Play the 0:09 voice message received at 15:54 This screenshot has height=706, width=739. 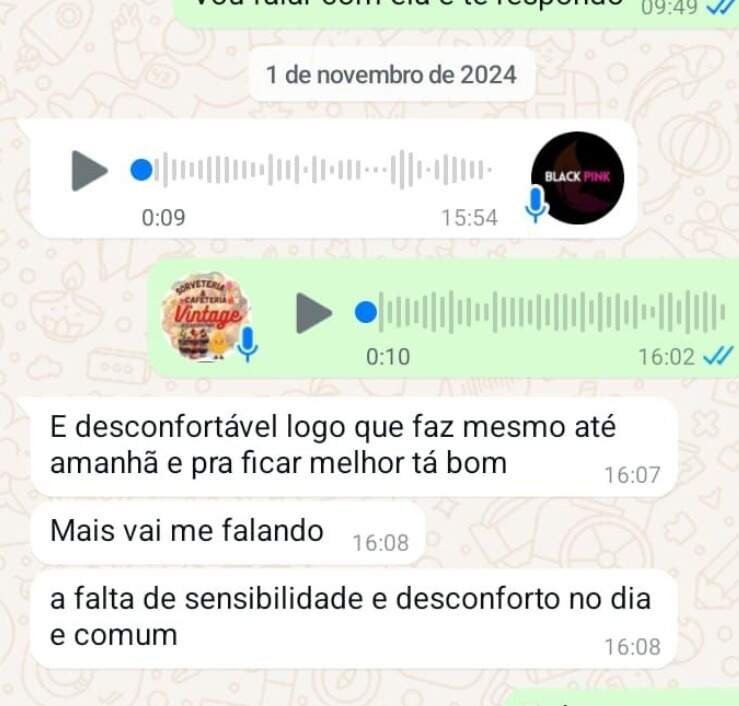[88, 170]
